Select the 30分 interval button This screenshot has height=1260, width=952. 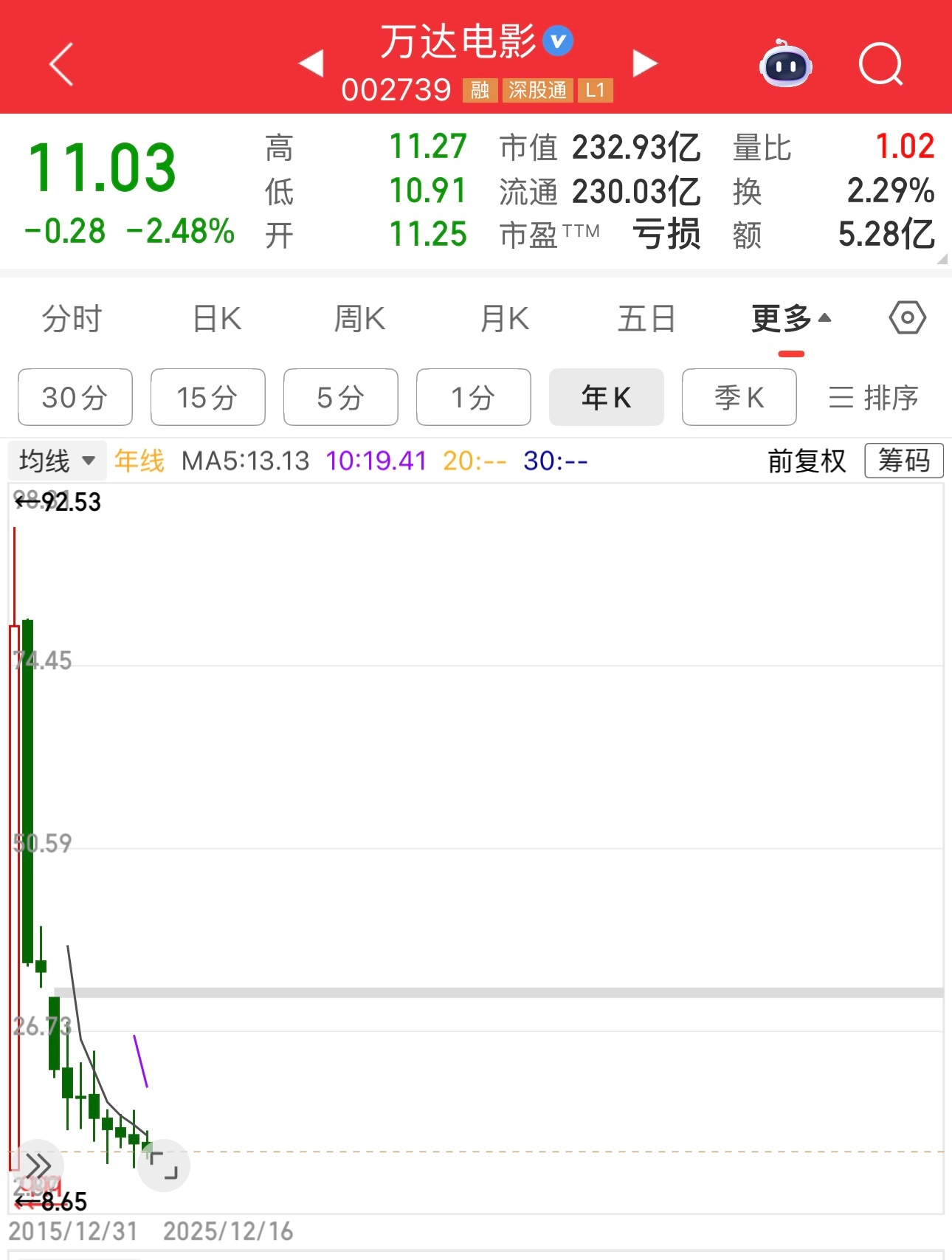74,397
